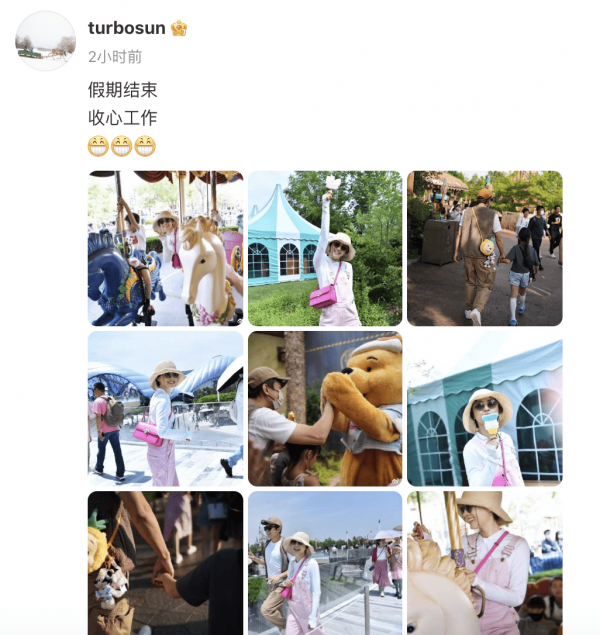Open the photo of people holding hands

click(165, 562)
